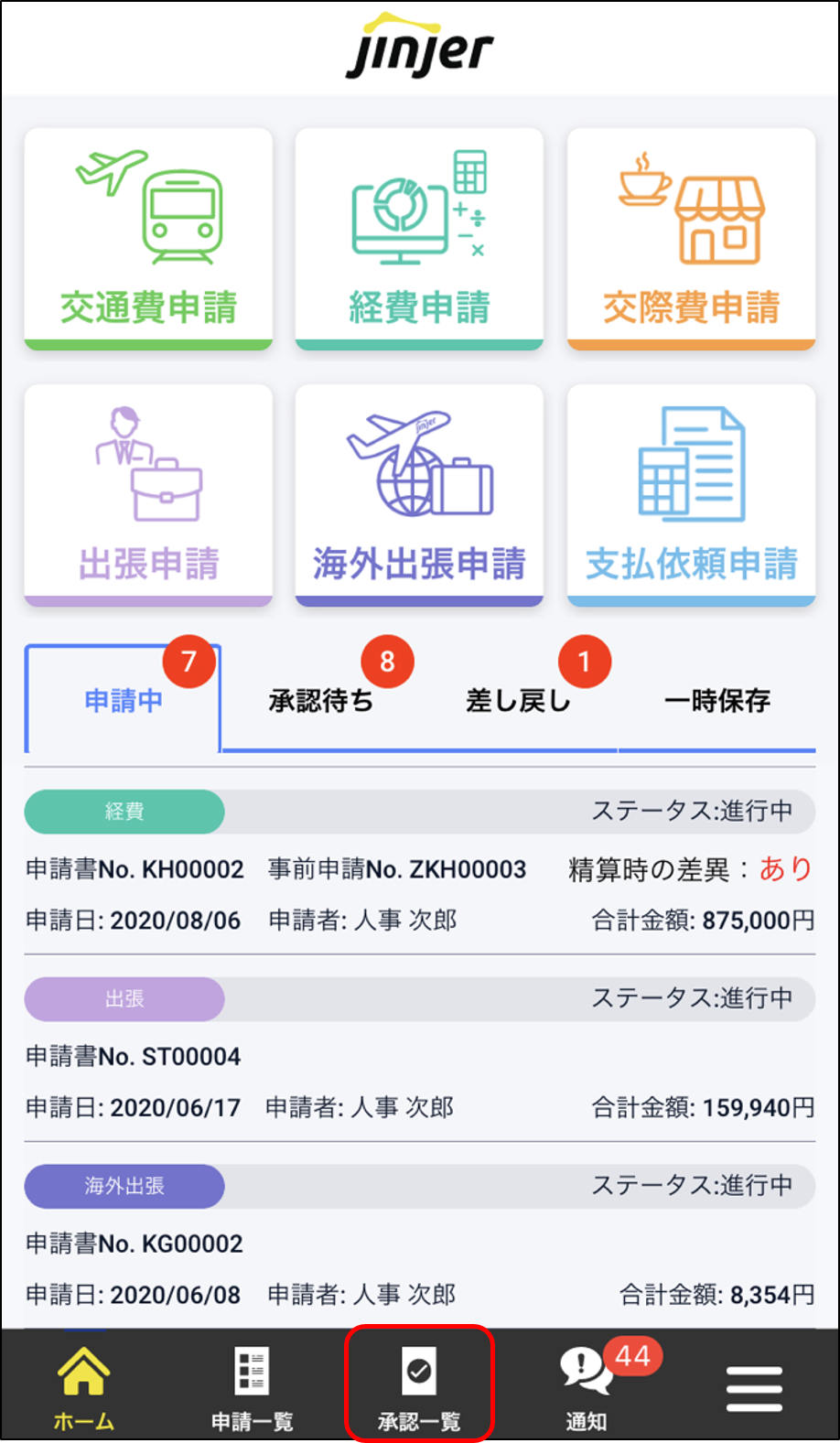This screenshot has width=840, height=1443.
Task: Switch to the 一時保存 tab
Action: pyautogui.click(x=716, y=701)
